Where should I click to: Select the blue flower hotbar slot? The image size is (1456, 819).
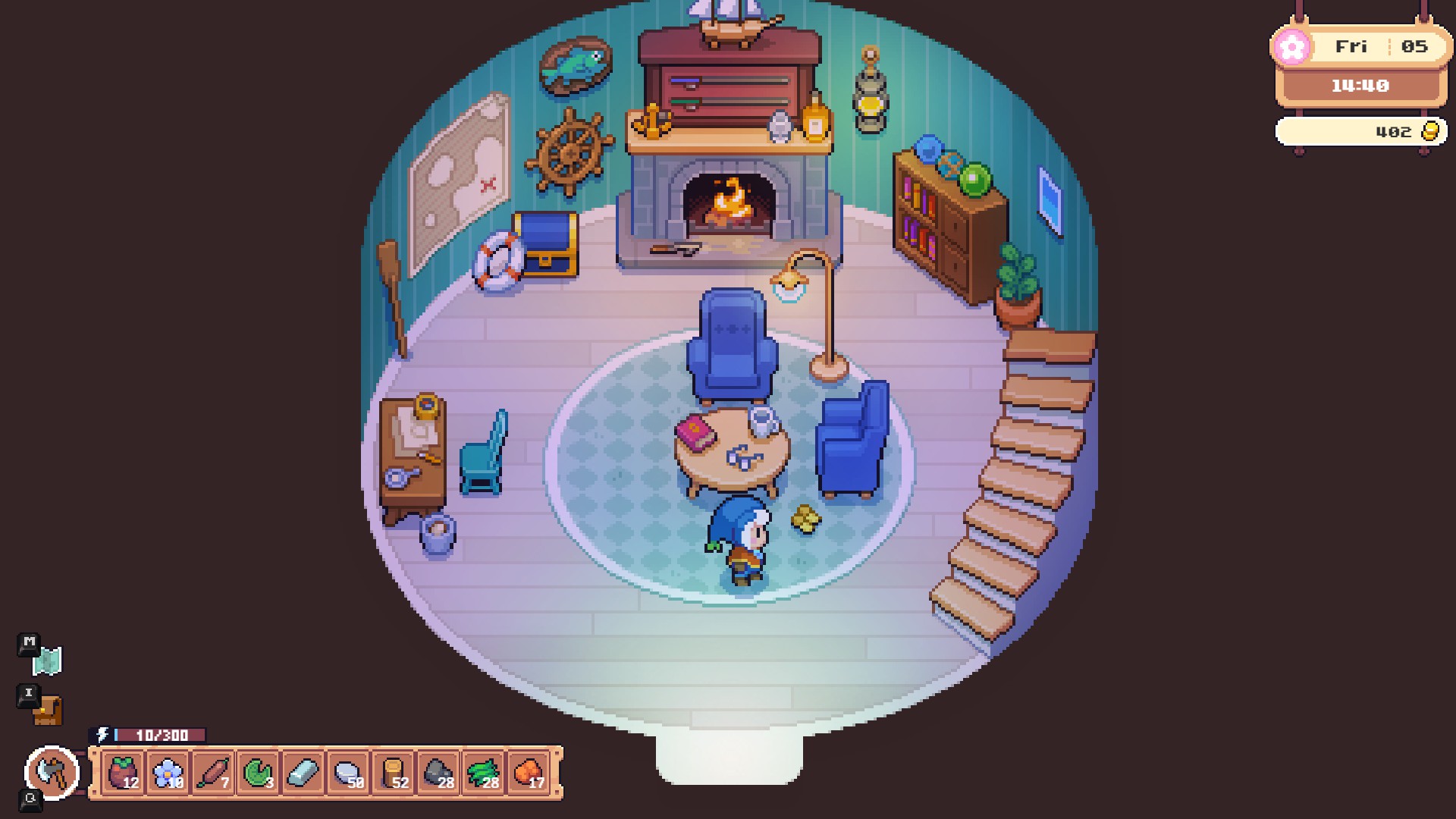coord(168,773)
